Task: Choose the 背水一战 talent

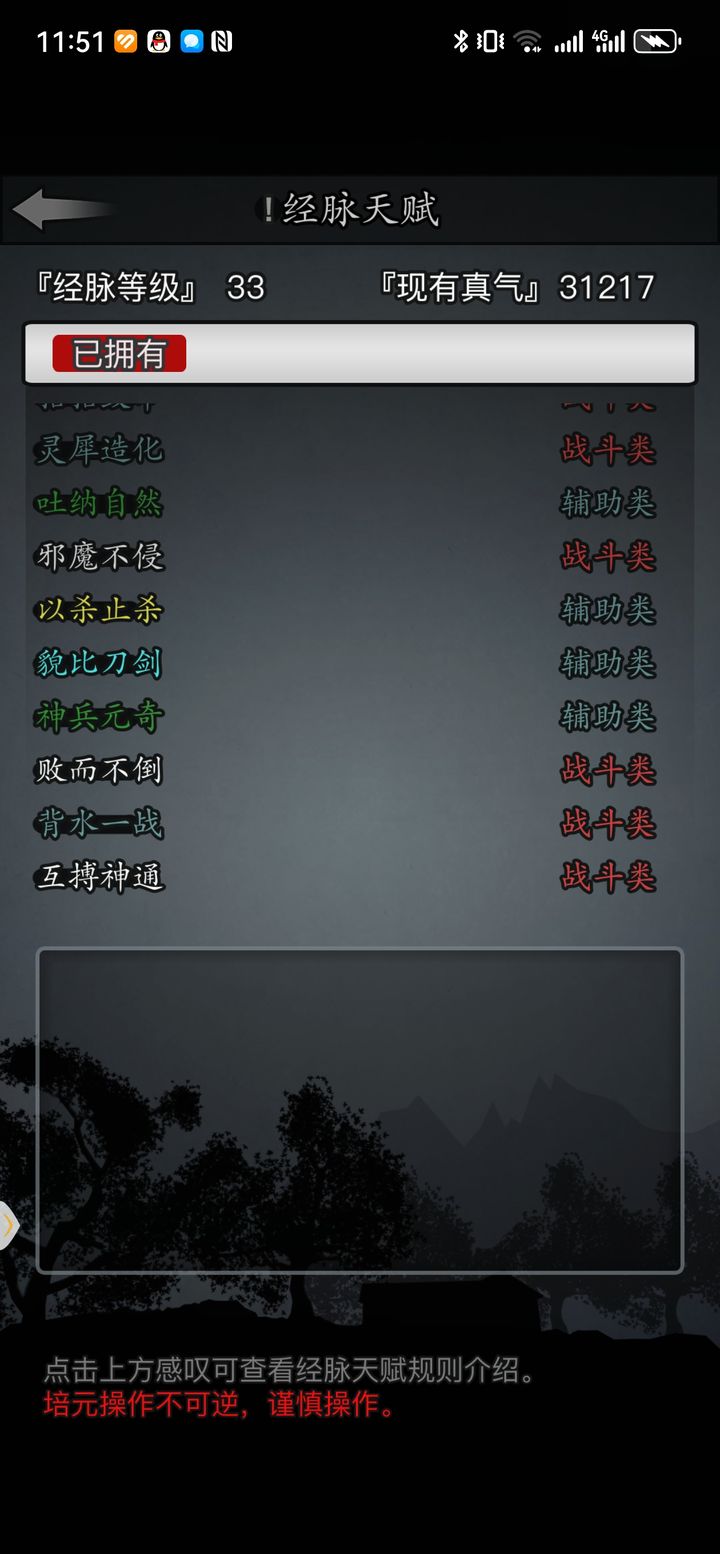Action: pos(99,824)
